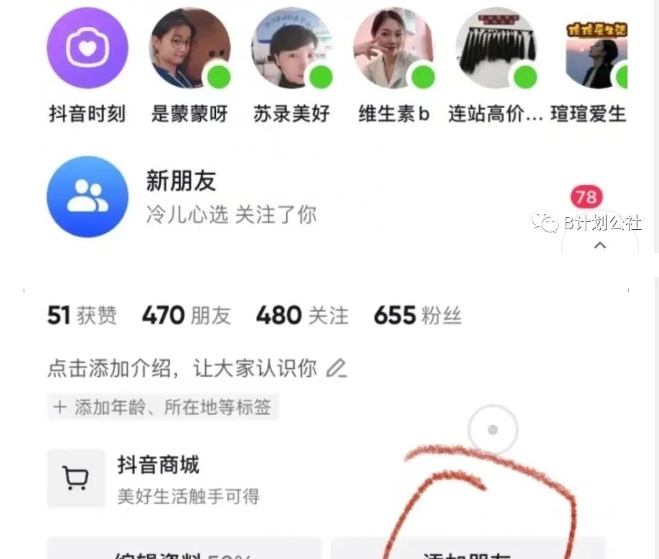The image size is (659, 559).
Task: Open the 655 粉丝 followers list
Action: (x=418, y=316)
